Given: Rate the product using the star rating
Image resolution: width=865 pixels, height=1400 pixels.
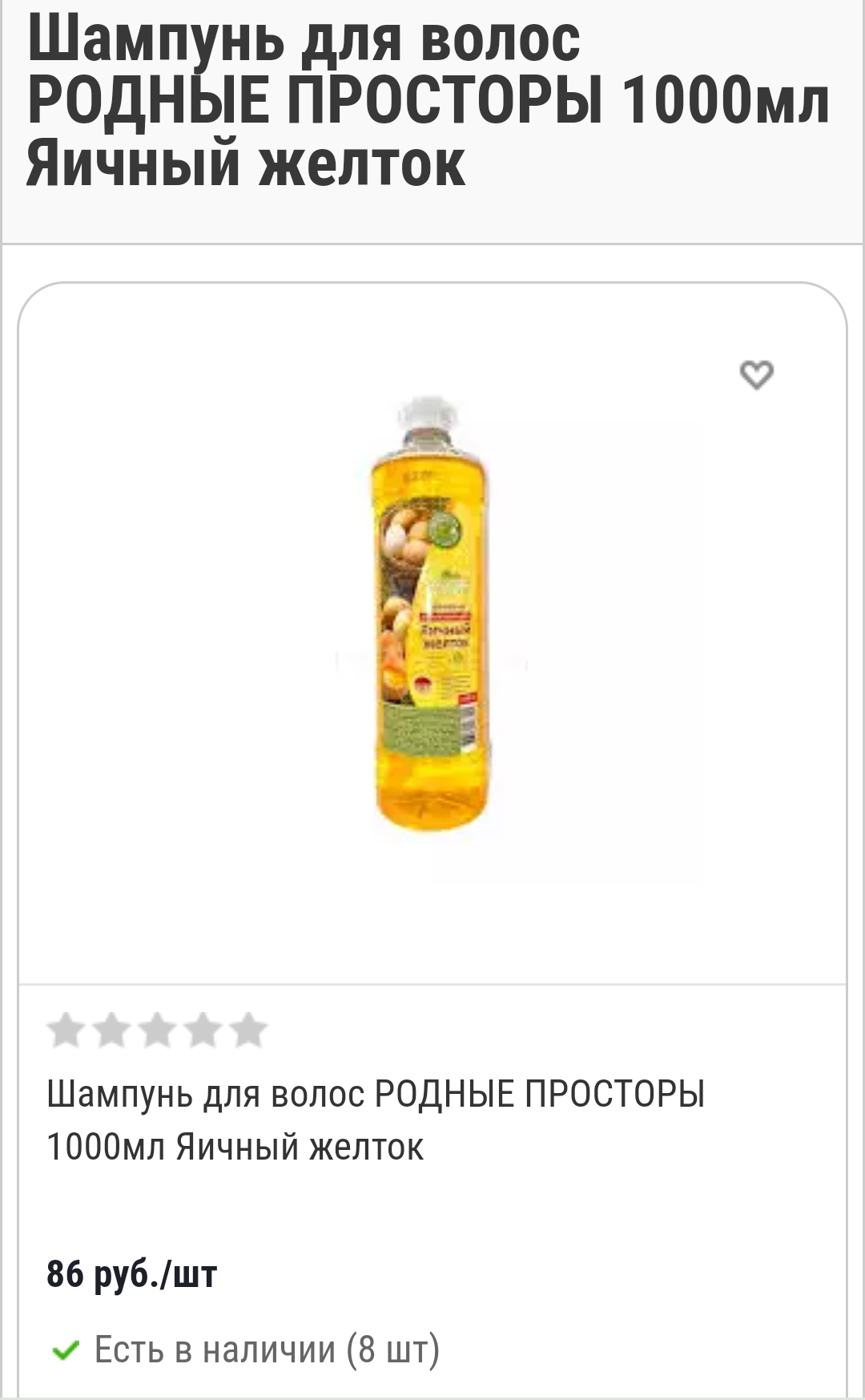Looking at the screenshot, I should (x=157, y=1031).
